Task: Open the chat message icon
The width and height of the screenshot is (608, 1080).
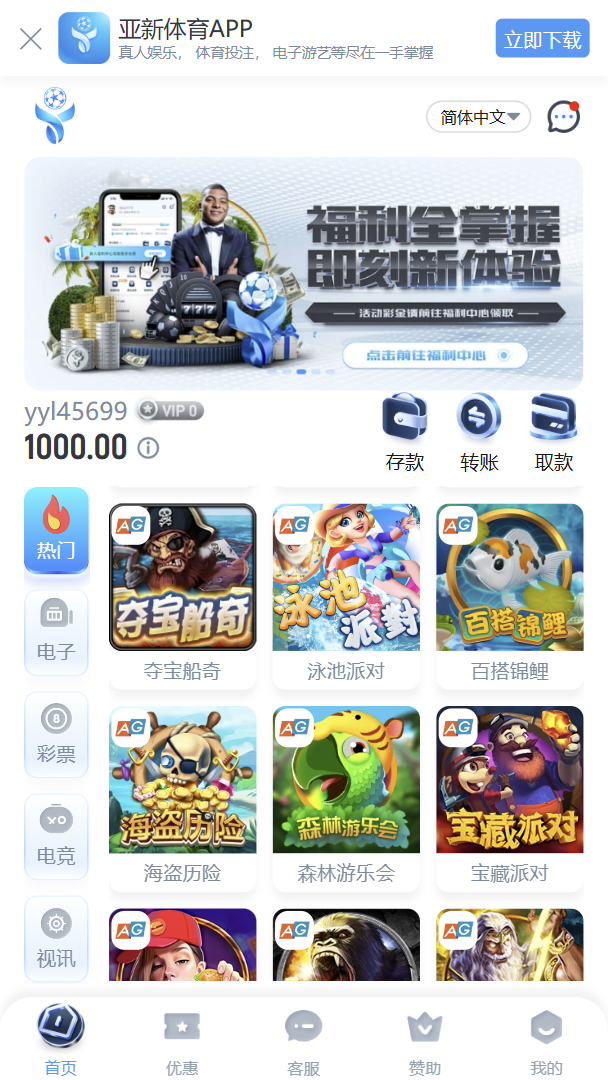Action: coord(563,117)
